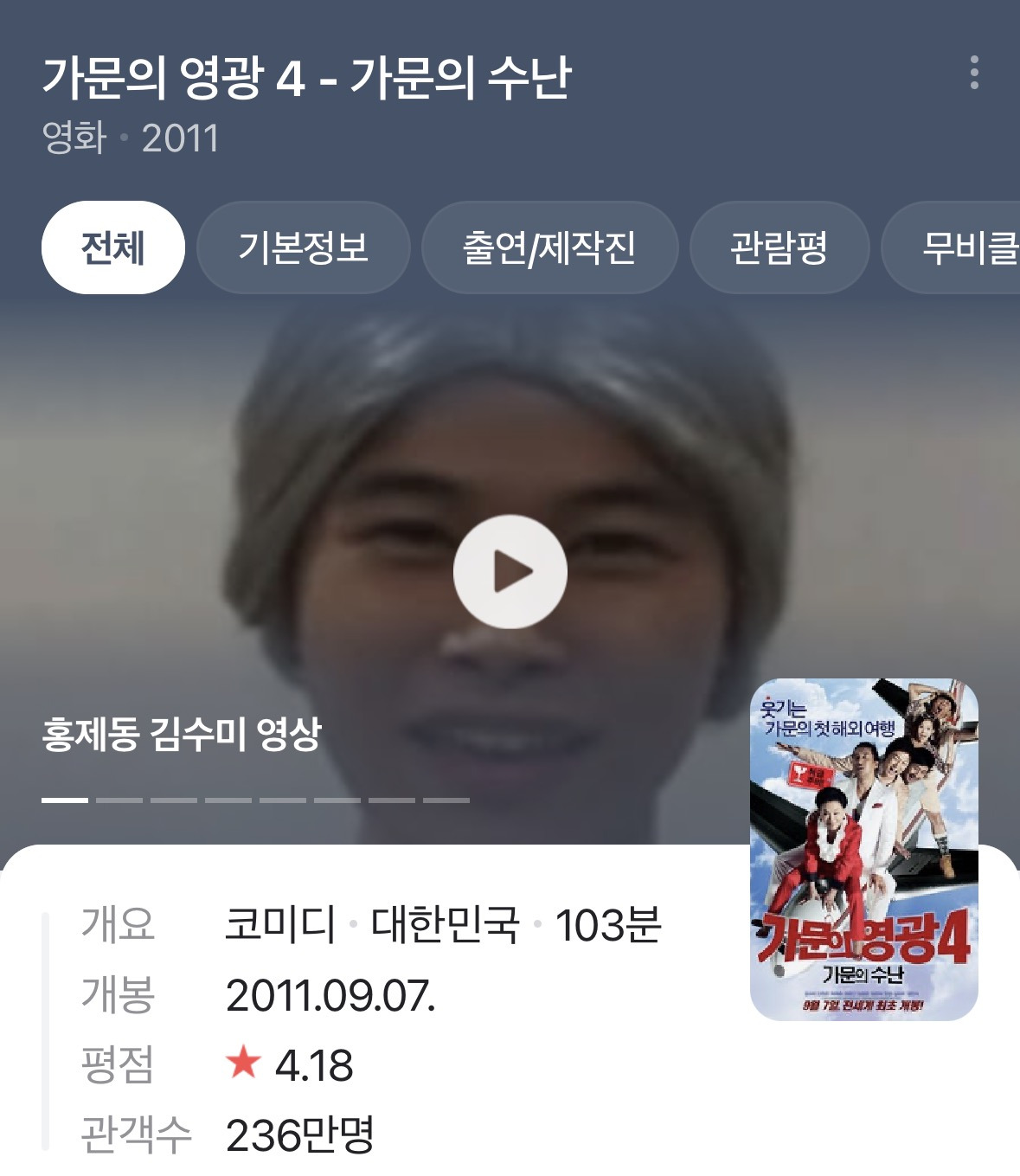Open the three-dot overflow menu
The width and height of the screenshot is (1020, 1176).
point(974,73)
